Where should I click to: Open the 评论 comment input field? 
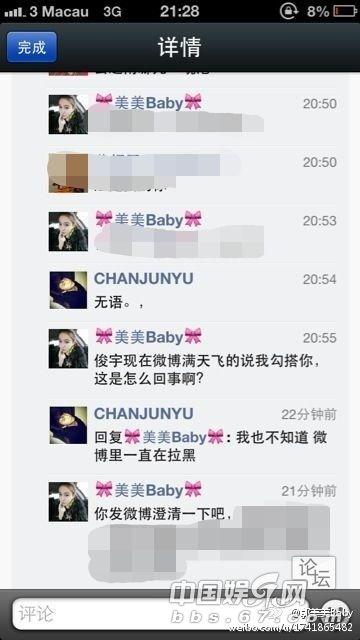tap(163, 613)
